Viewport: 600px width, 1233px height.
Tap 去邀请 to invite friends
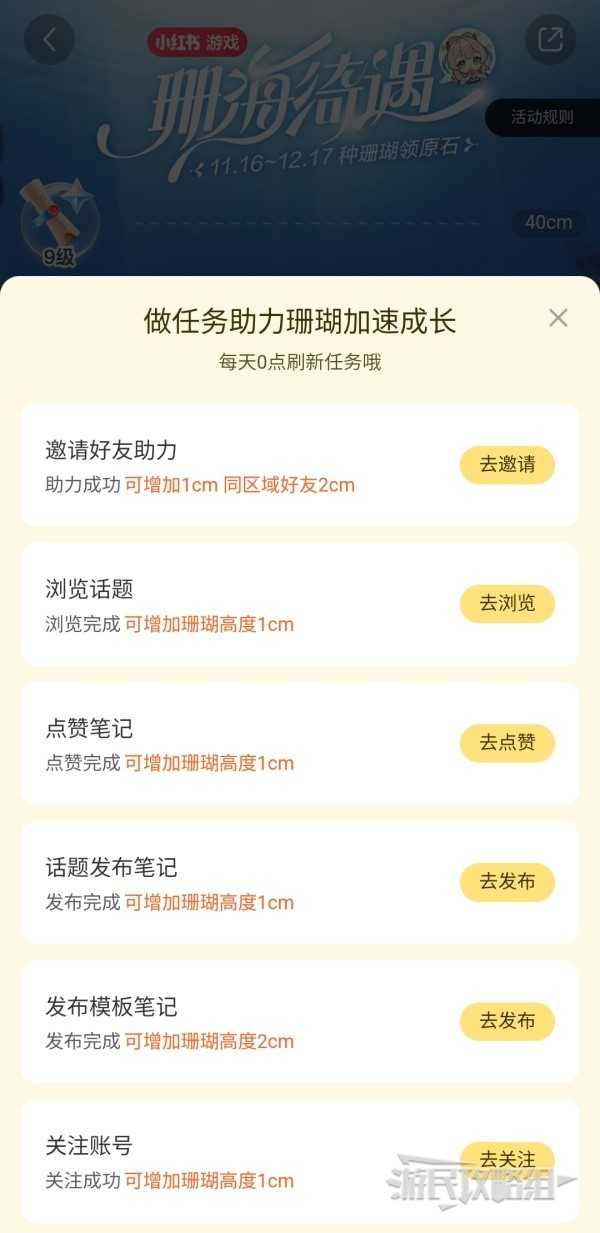[507, 465]
